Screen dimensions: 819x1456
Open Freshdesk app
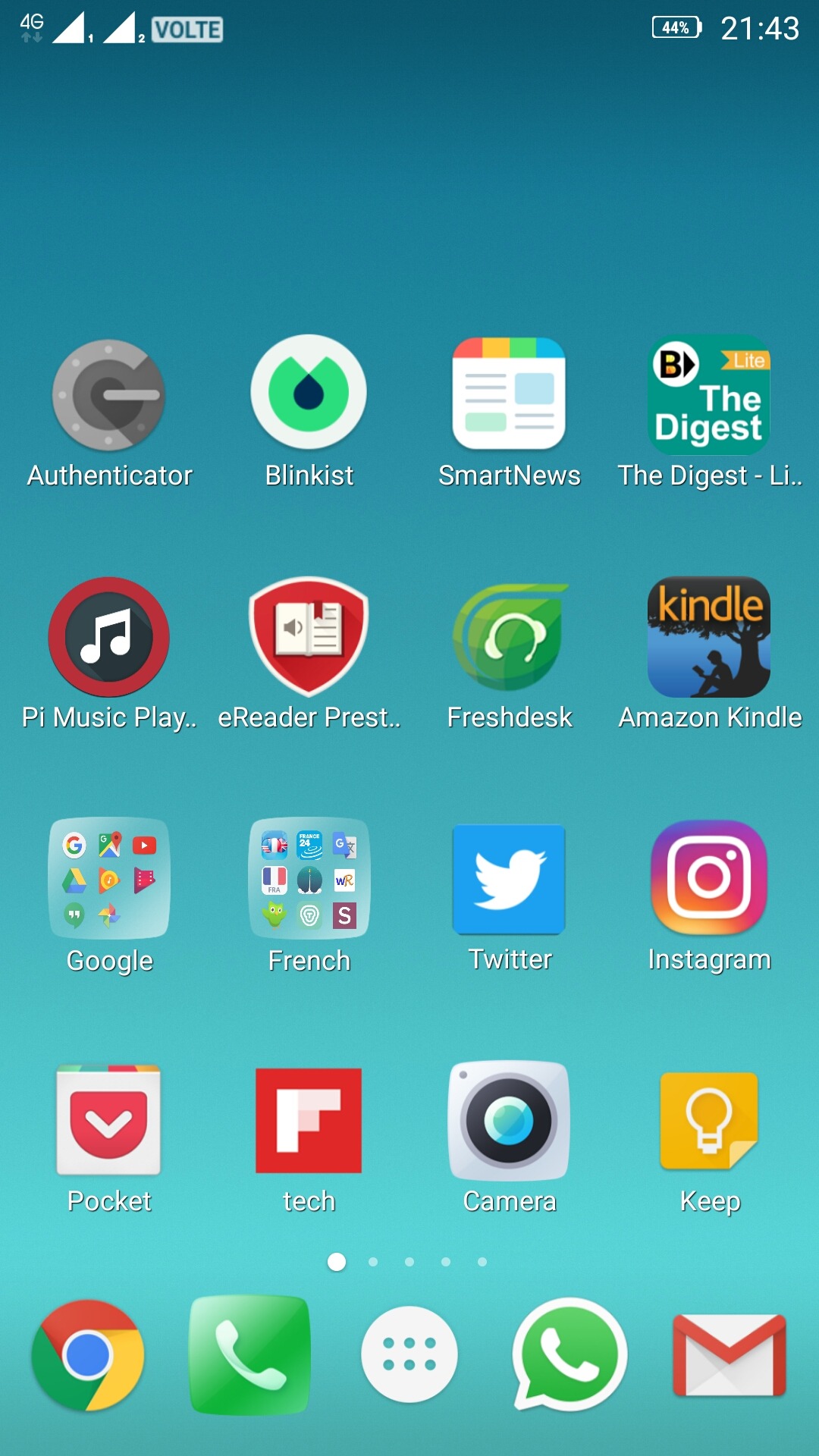509,637
